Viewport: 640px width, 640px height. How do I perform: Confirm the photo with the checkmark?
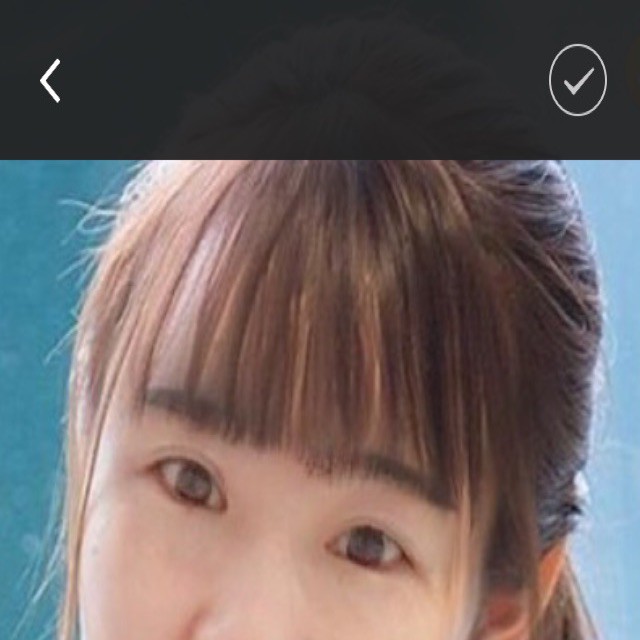click(x=577, y=80)
